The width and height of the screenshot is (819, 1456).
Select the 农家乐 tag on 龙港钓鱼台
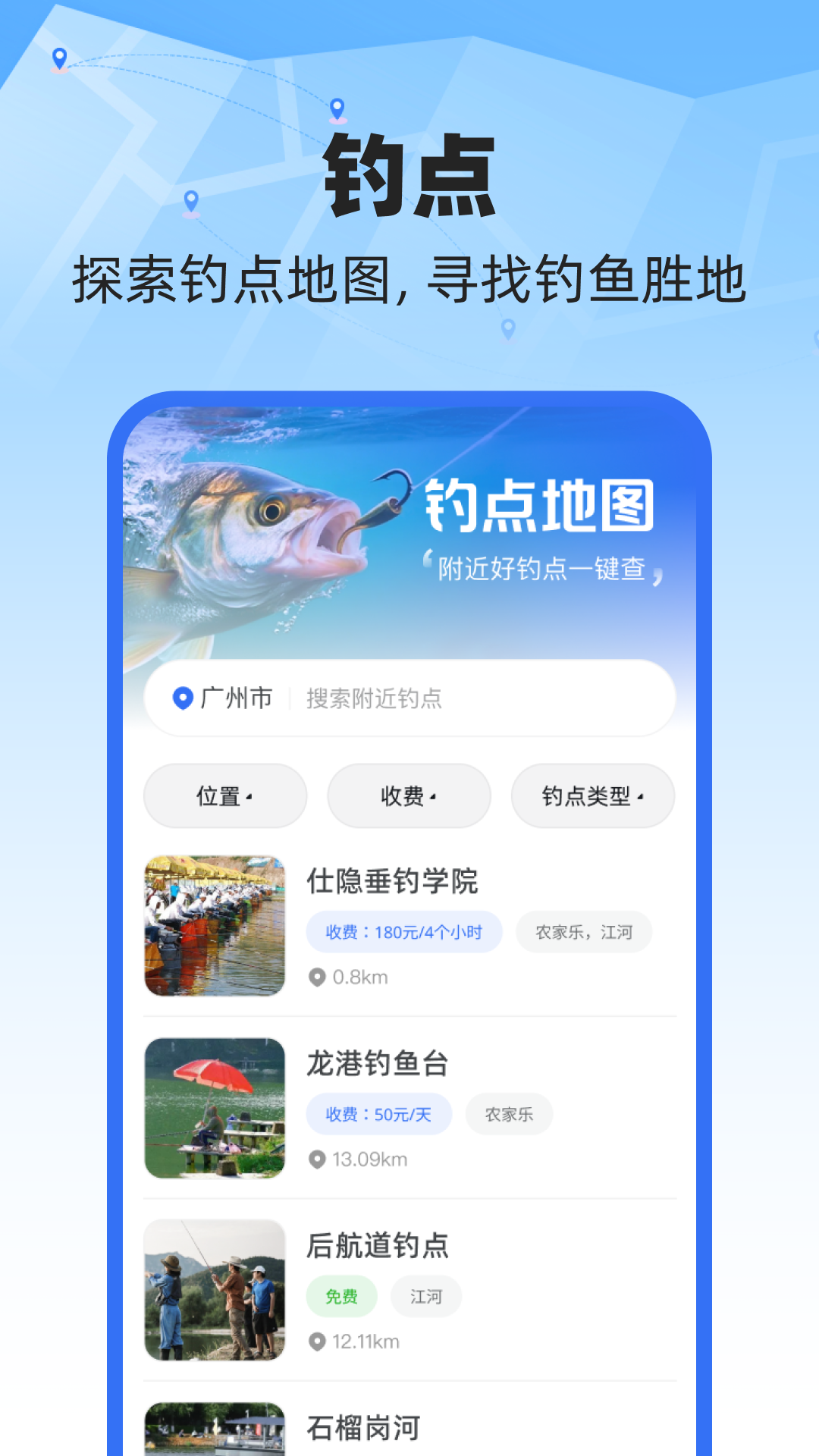(x=509, y=1114)
